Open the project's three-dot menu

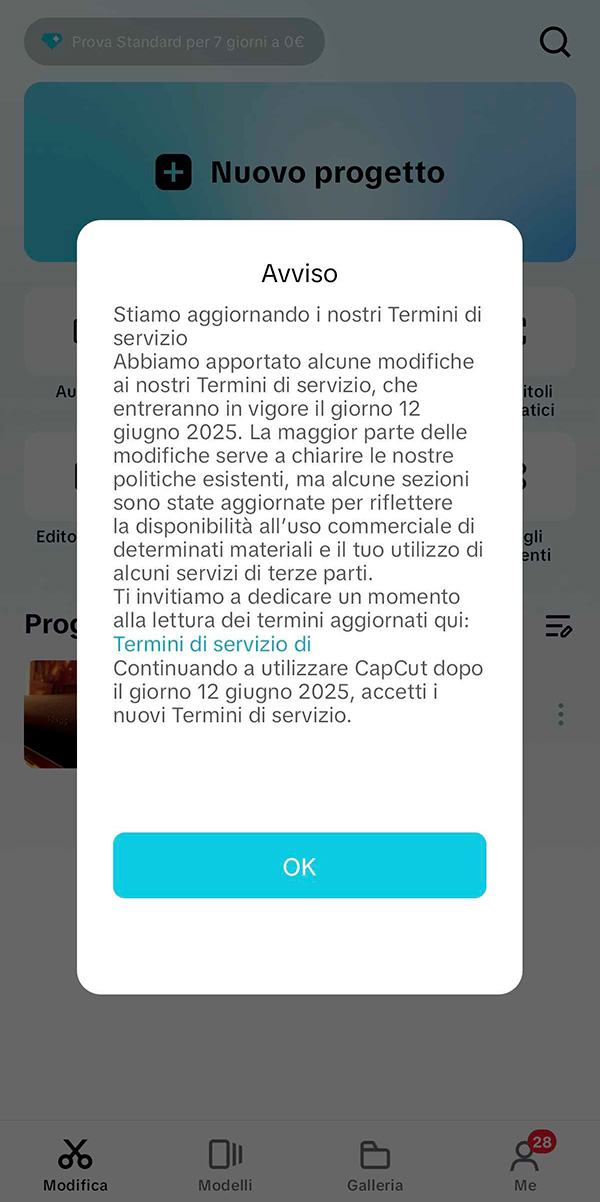pos(560,714)
